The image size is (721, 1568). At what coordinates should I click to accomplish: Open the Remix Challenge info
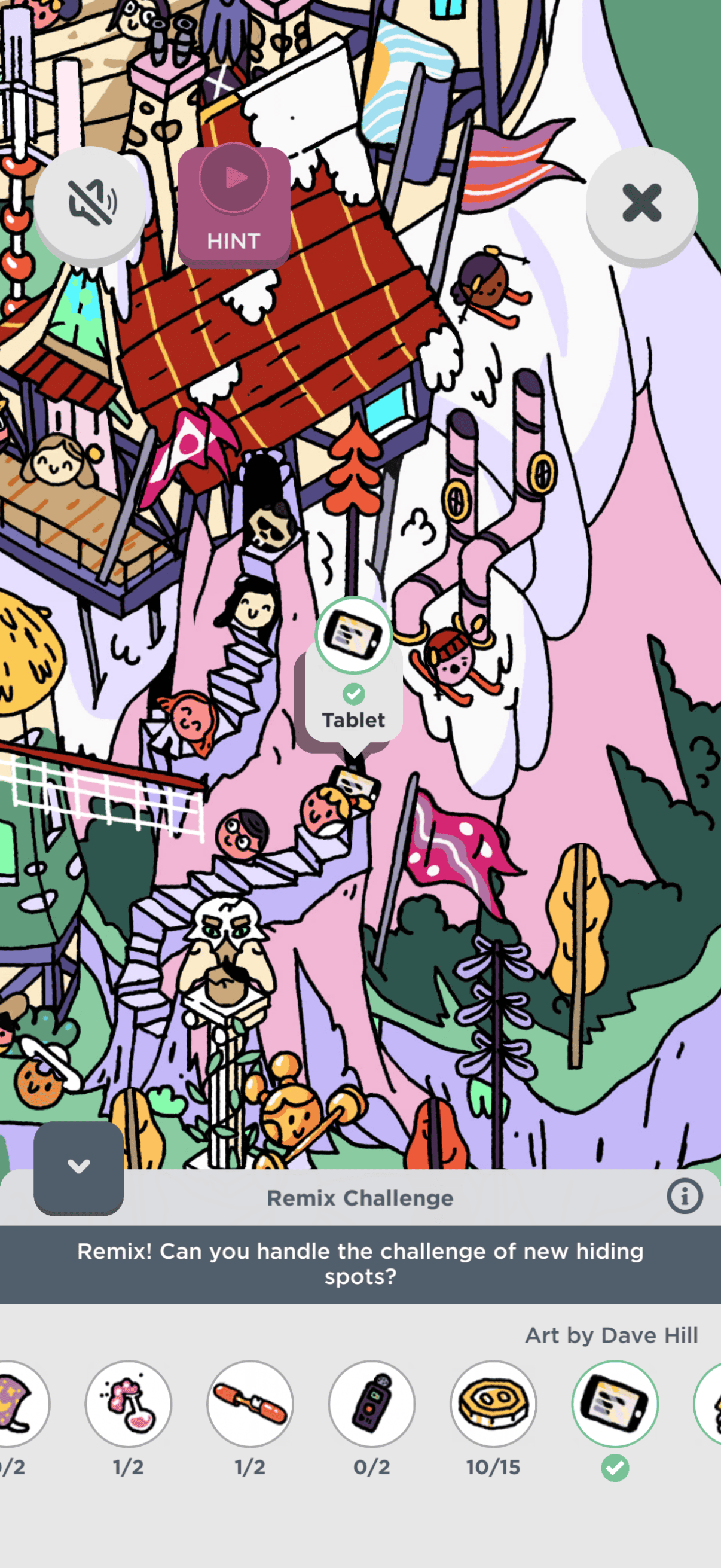[685, 1196]
